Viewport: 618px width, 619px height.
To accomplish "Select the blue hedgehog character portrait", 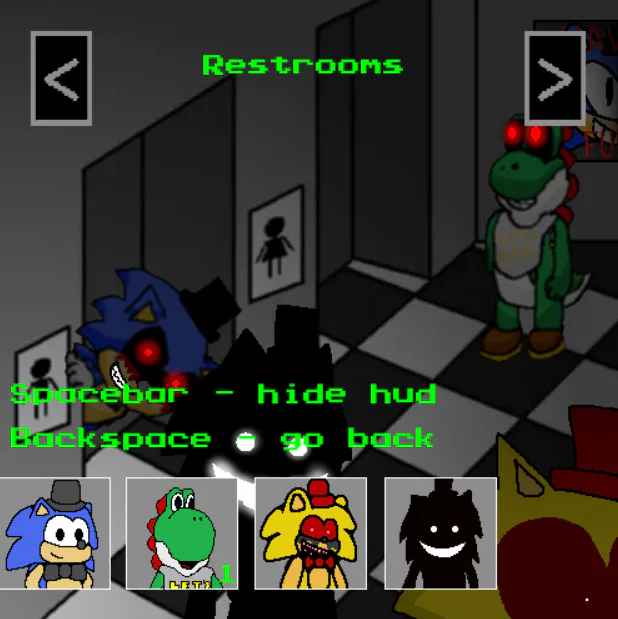I will (55, 533).
